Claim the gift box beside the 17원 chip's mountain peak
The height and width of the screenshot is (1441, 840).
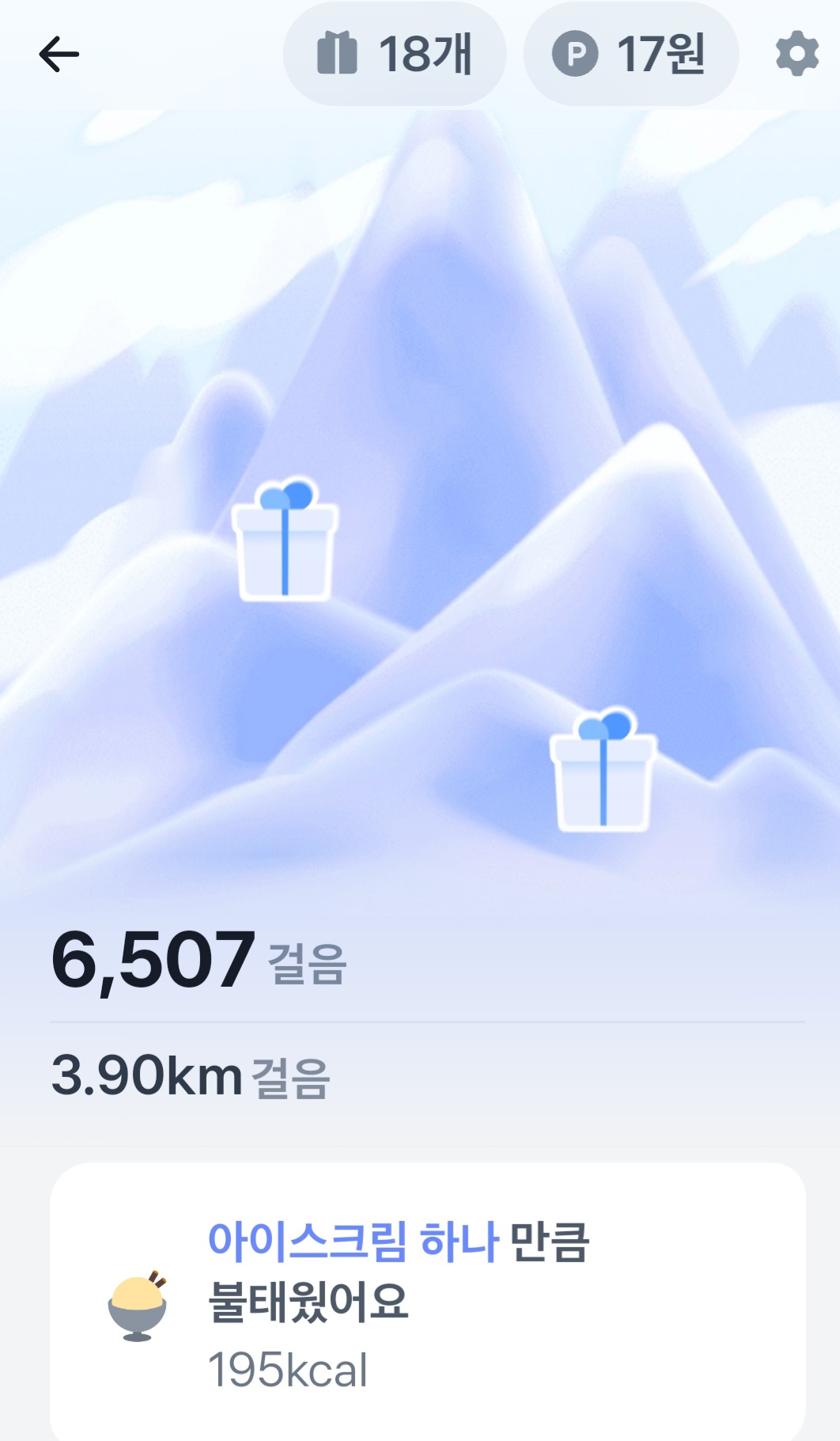[604, 770]
